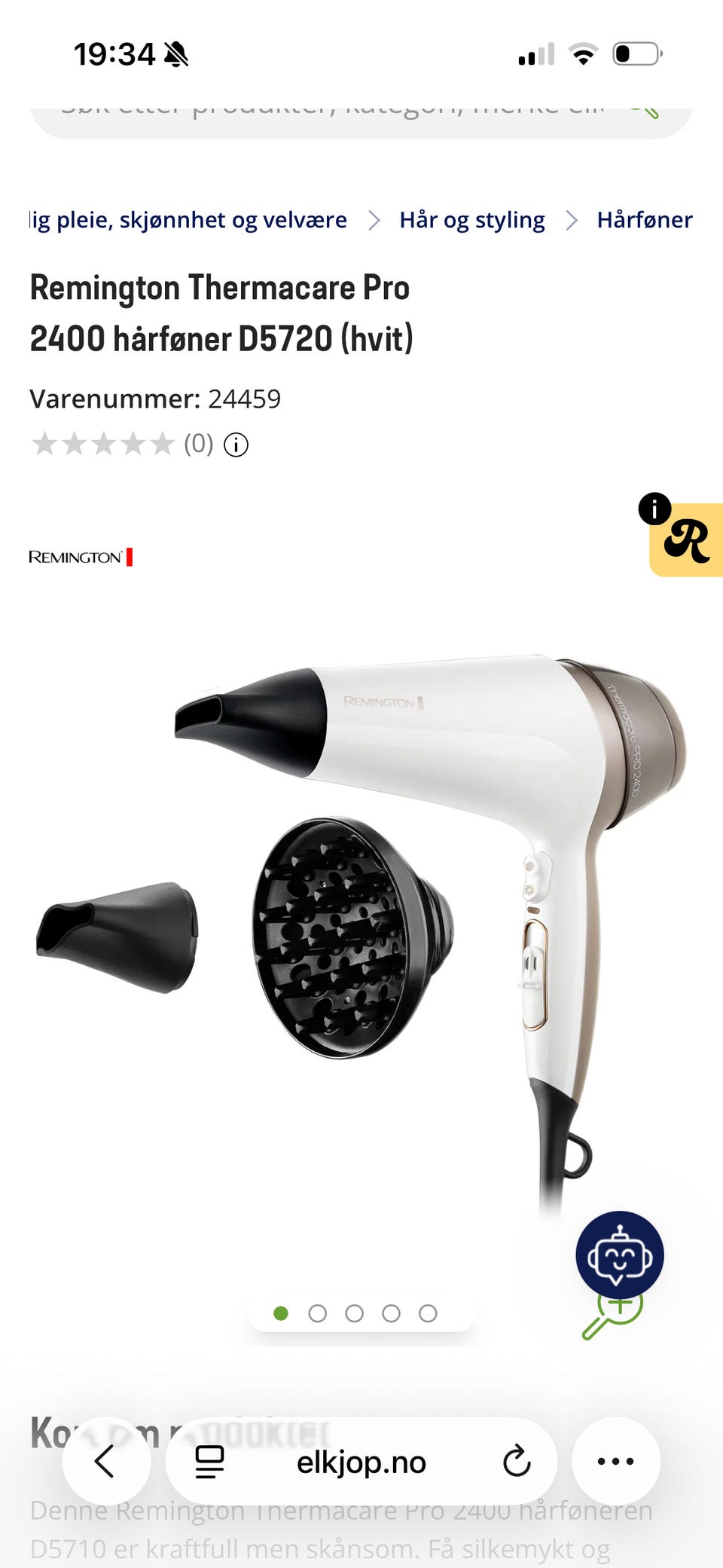Open the yellow R badge
Screen dimensions: 723x1568
(x=686, y=539)
